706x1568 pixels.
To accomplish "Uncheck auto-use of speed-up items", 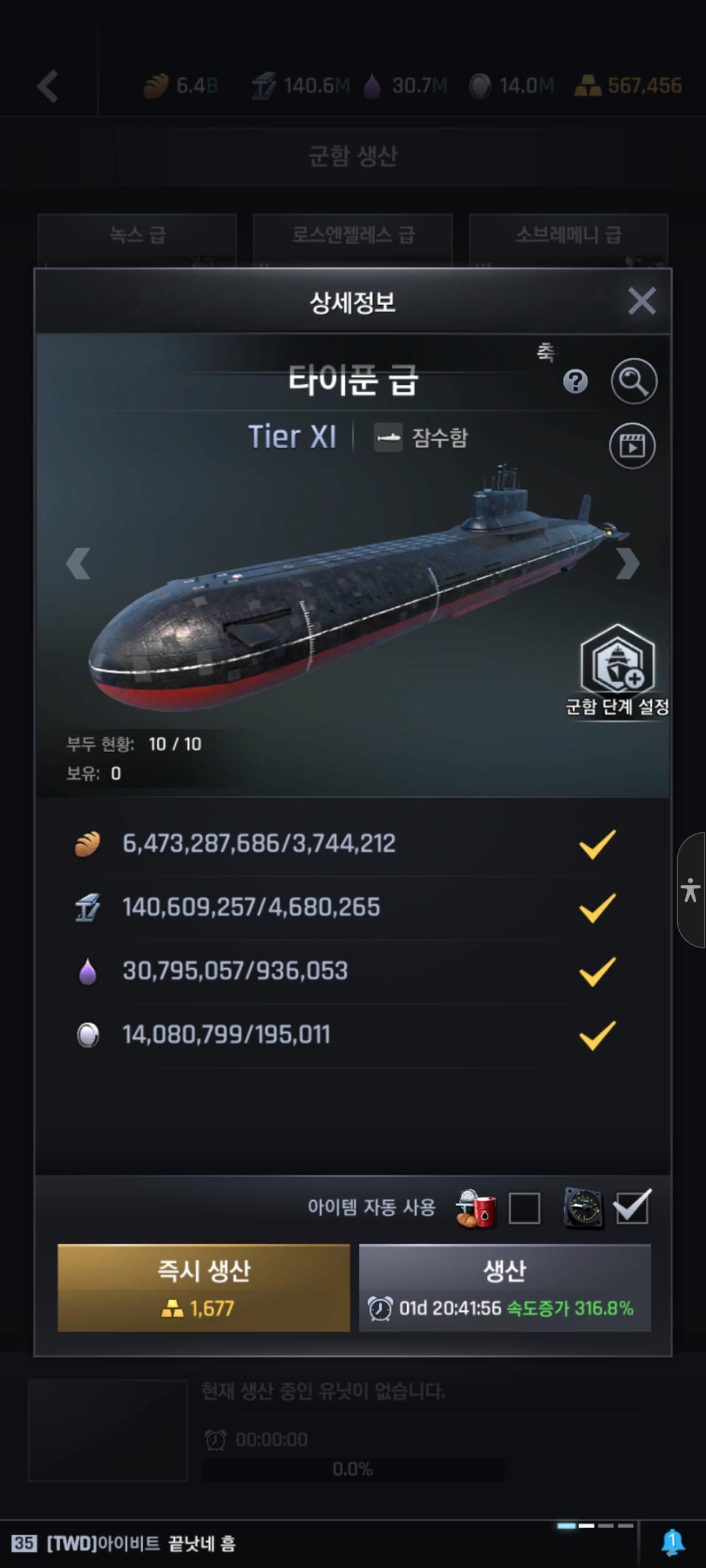I will [x=632, y=1208].
